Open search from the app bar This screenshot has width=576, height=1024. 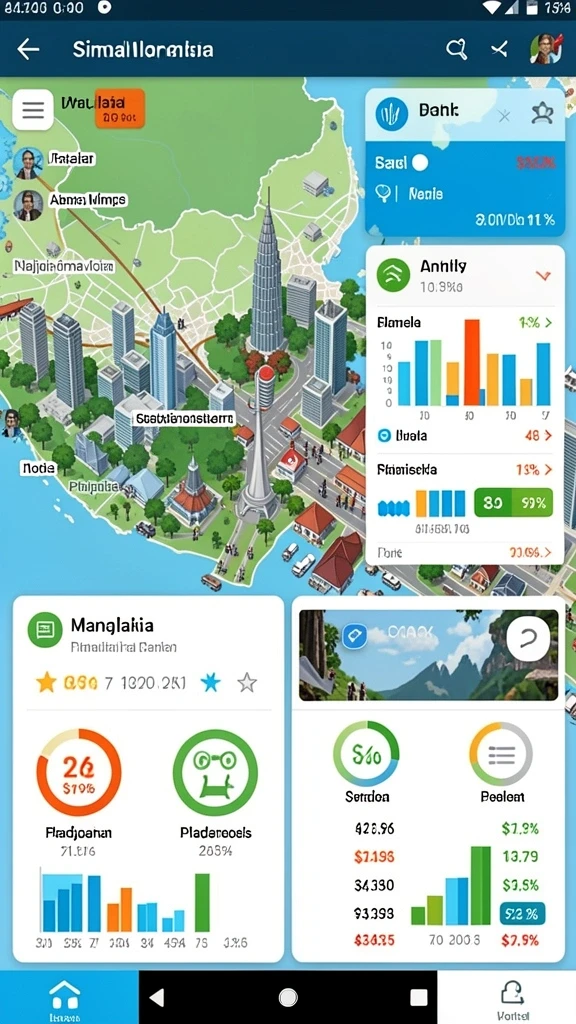tap(456, 49)
